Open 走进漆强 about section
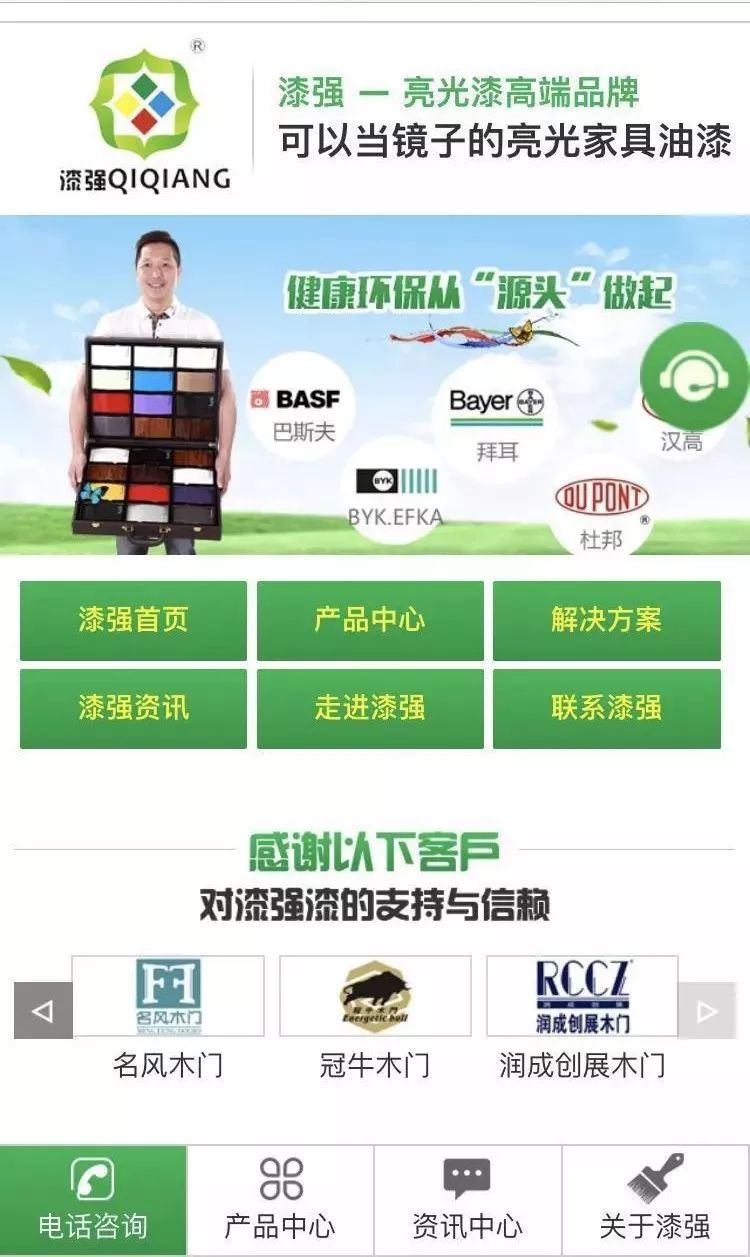The image size is (750, 1257). pos(370,708)
